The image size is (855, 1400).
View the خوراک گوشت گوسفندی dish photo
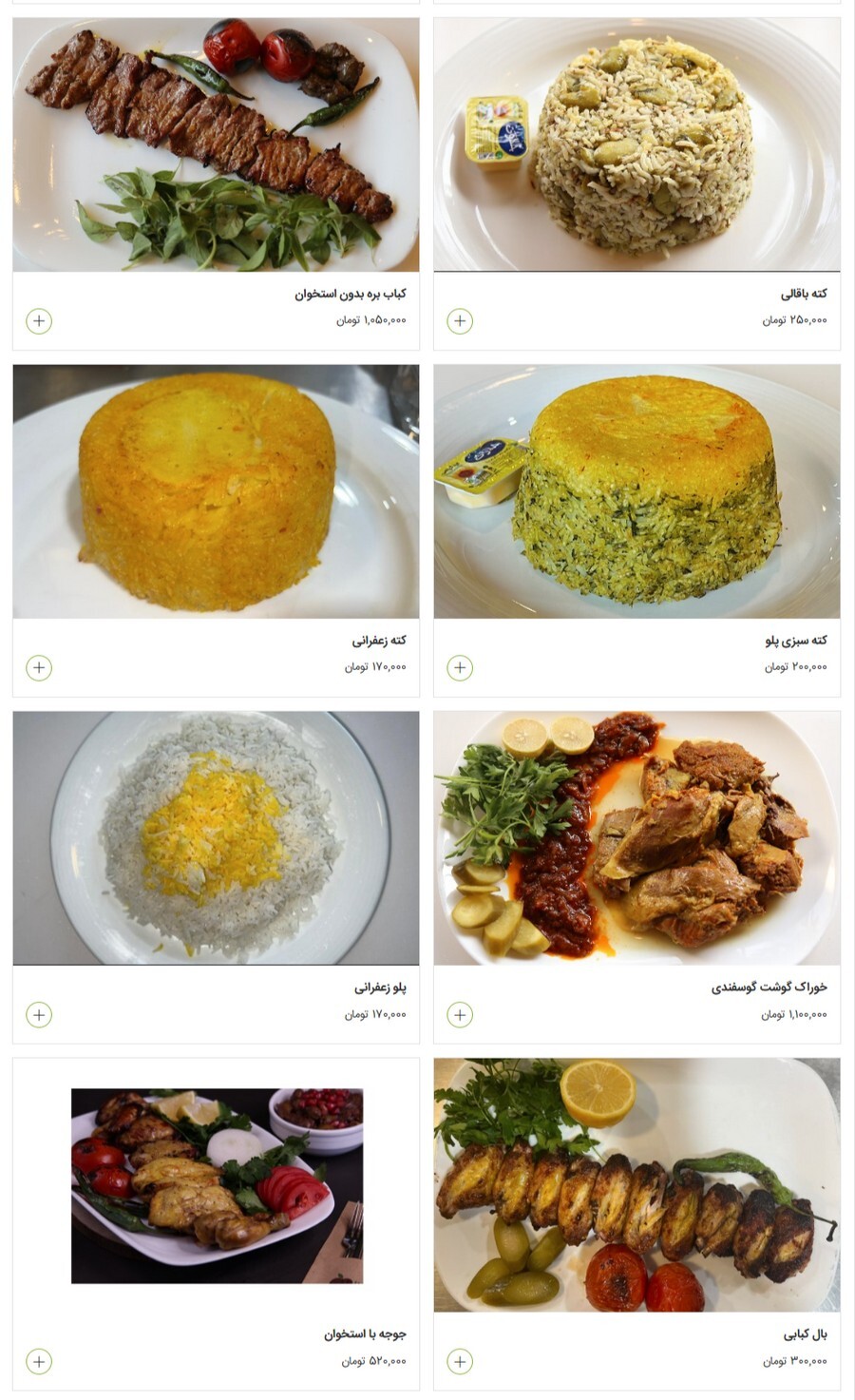[x=636, y=838]
